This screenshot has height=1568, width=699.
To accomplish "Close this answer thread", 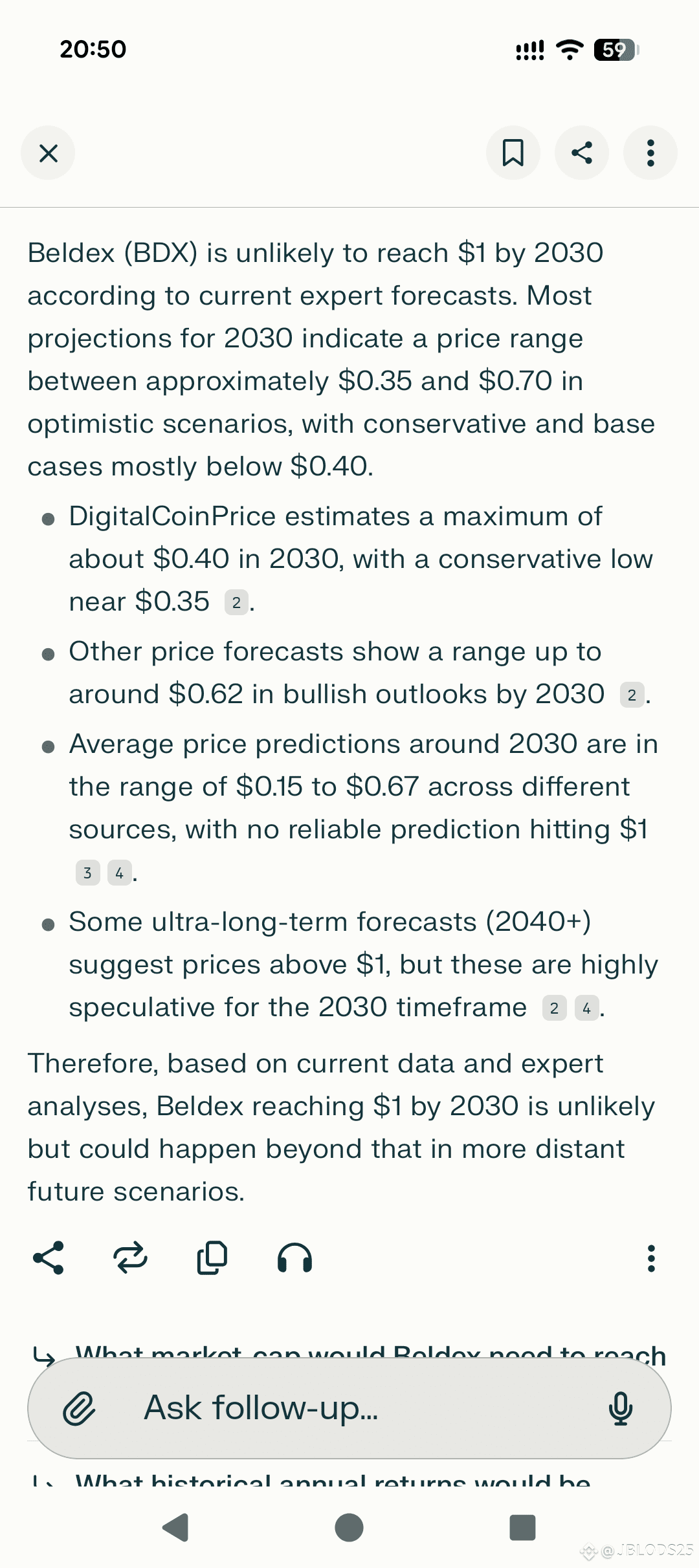I will pyautogui.click(x=48, y=153).
